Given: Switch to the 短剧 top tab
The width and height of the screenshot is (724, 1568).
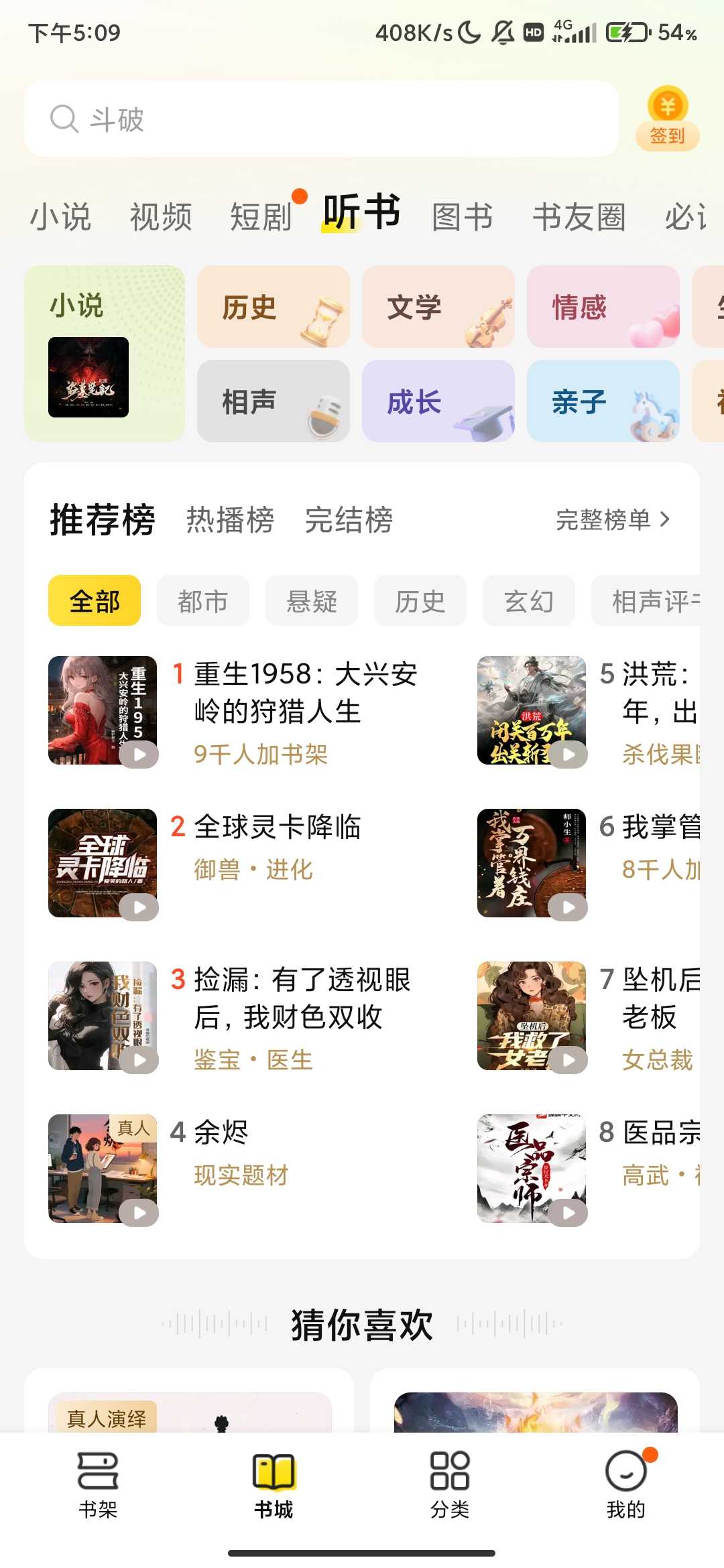Looking at the screenshot, I should pyautogui.click(x=261, y=217).
